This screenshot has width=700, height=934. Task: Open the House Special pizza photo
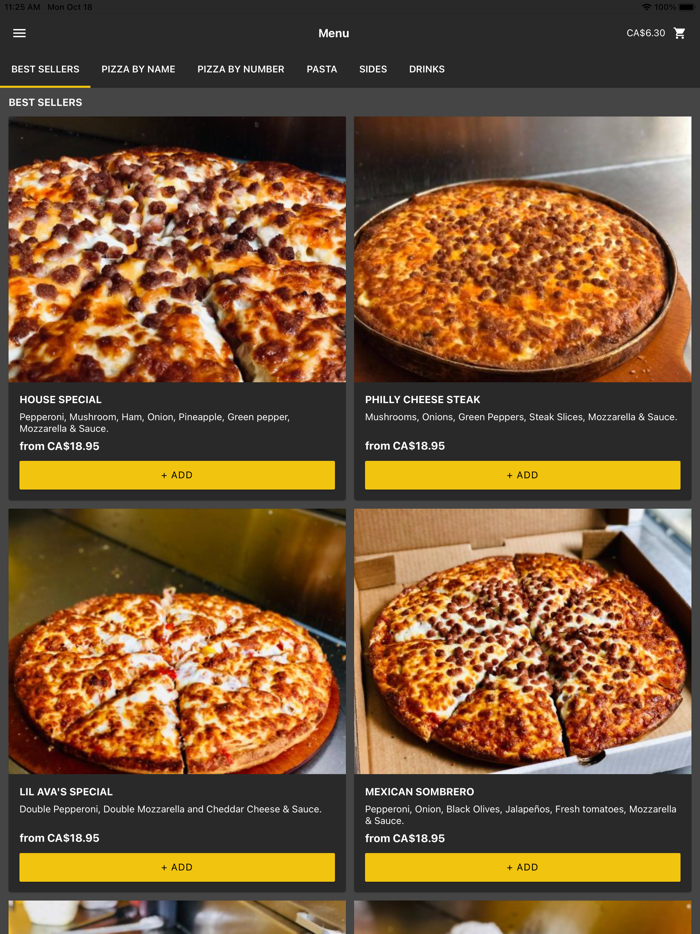(177, 249)
